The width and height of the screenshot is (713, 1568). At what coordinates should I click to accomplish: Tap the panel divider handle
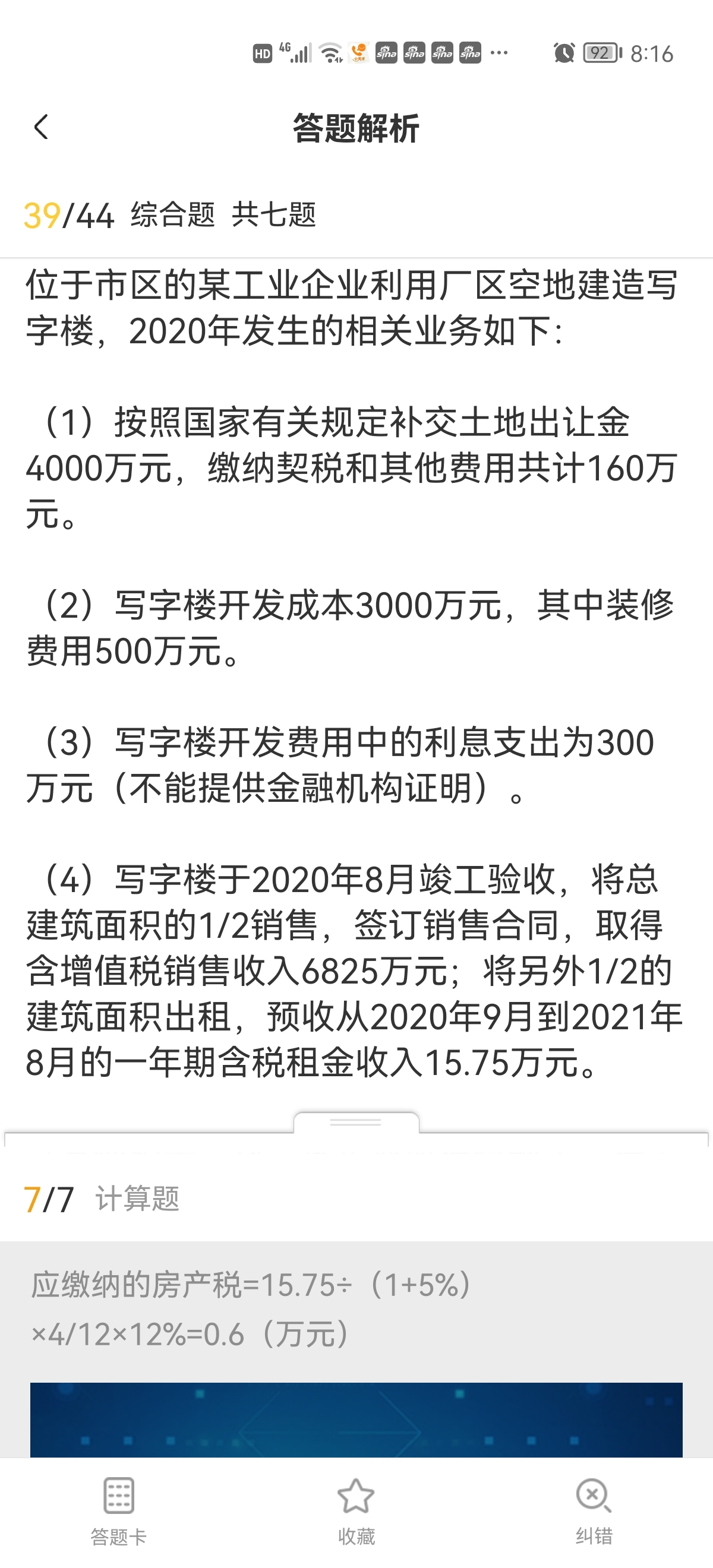pos(356,1121)
